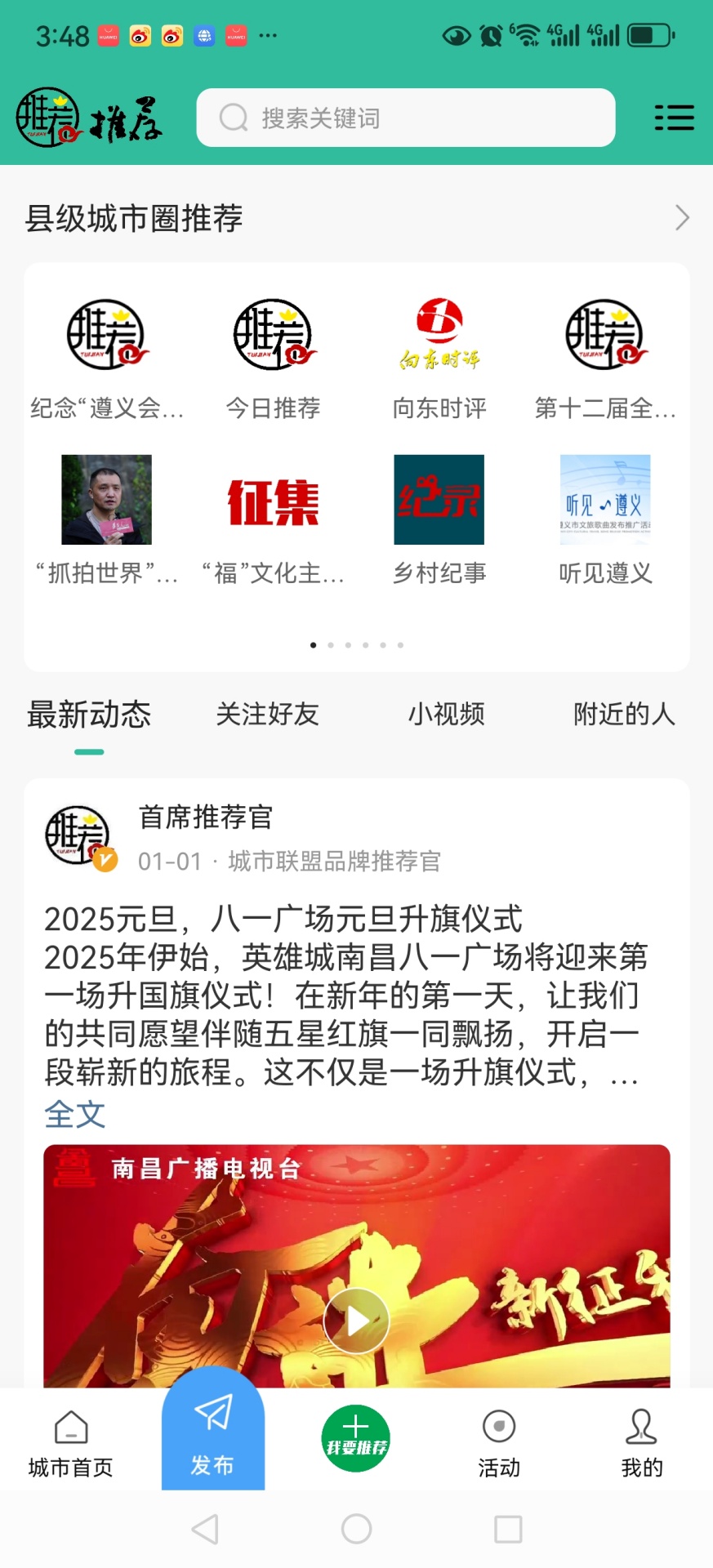Play the 南昌广播电视台 video
Image resolution: width=713 pixels, height=1568 pixels.
click(355, 1320)
